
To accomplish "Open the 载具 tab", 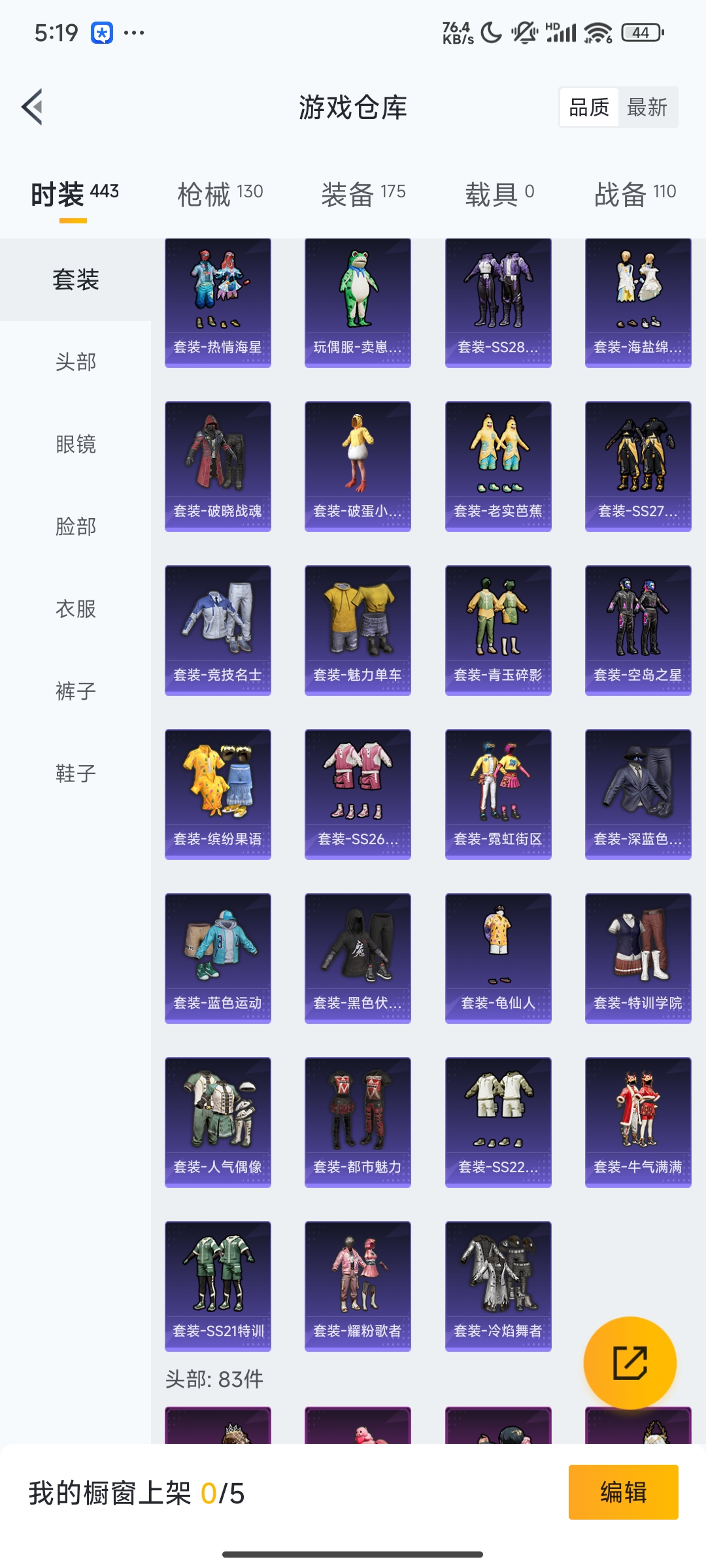I will [499, 193].
